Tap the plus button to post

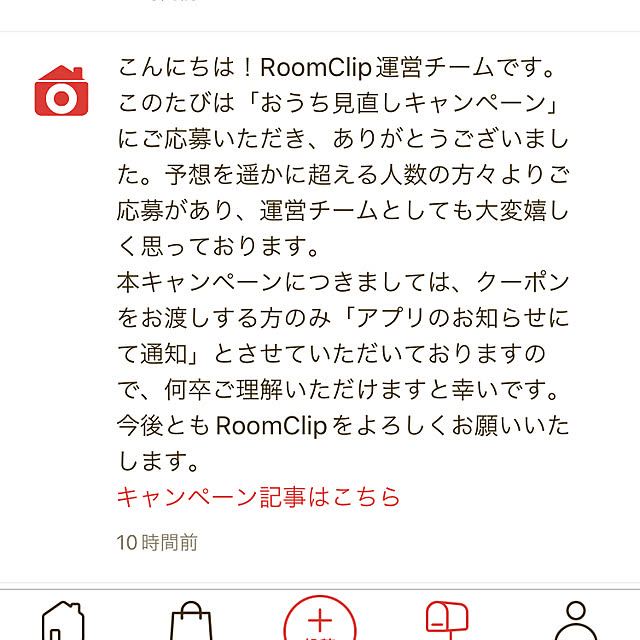pyautogui.click(x=319, y=620)
